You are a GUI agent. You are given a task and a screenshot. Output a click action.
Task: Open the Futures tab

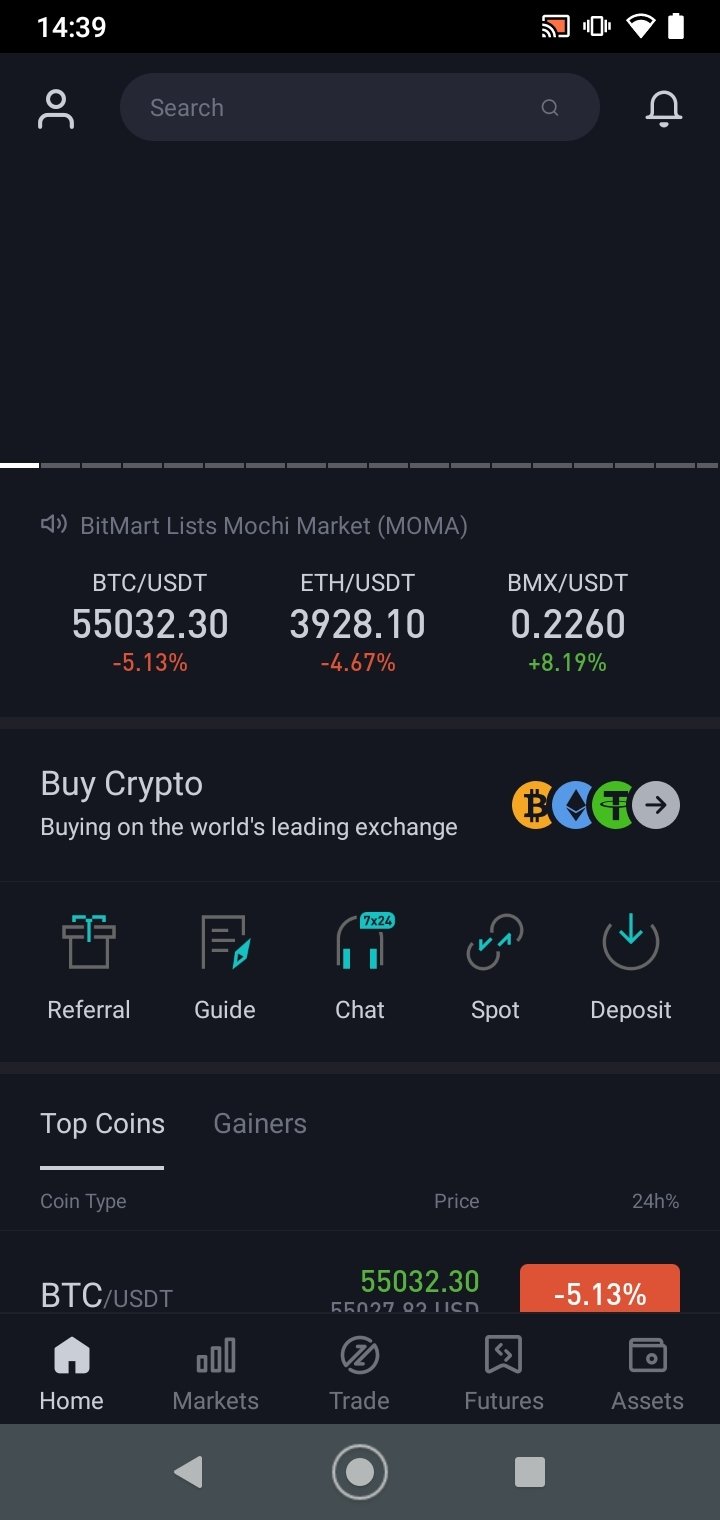pos(504,1374)
